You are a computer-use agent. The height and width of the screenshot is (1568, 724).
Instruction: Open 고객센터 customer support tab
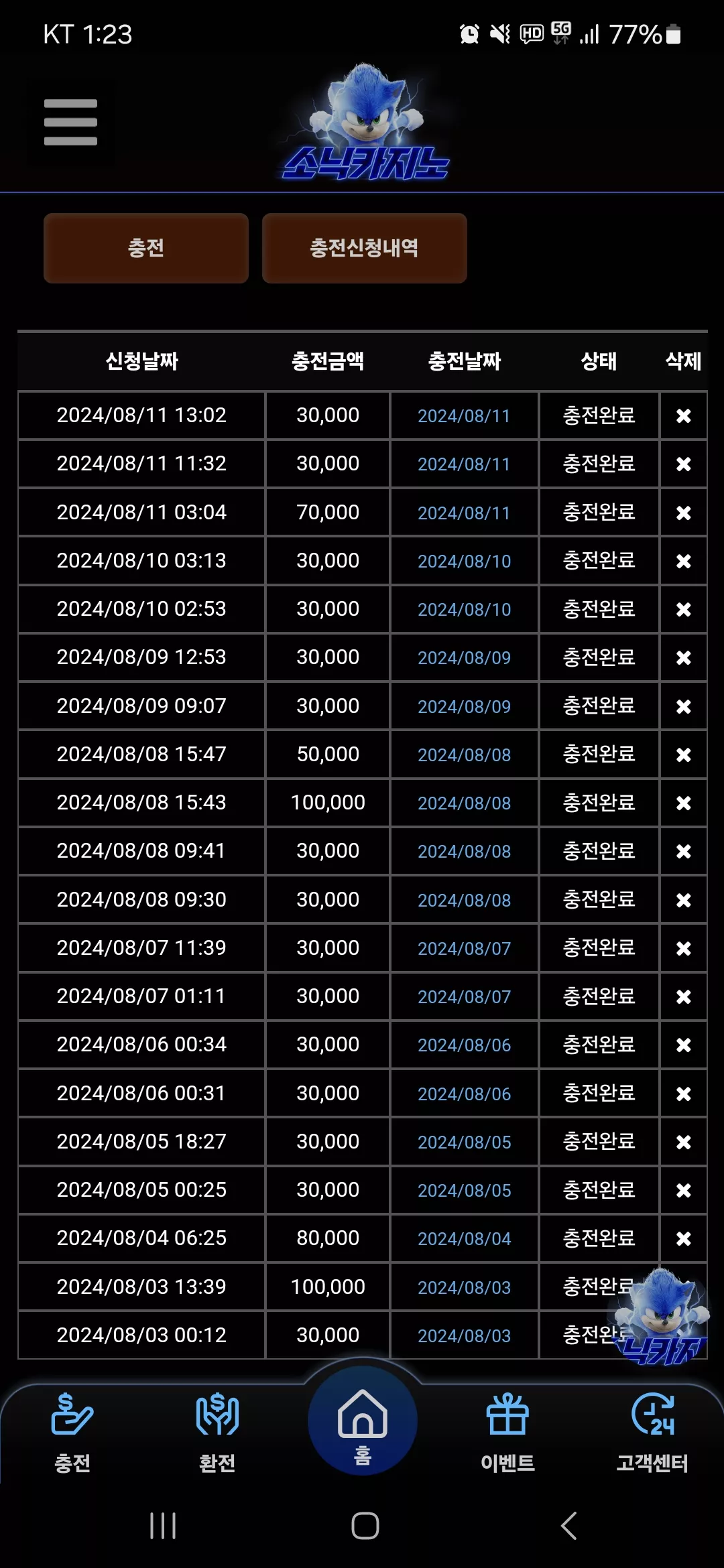(x=652, y=1432)
